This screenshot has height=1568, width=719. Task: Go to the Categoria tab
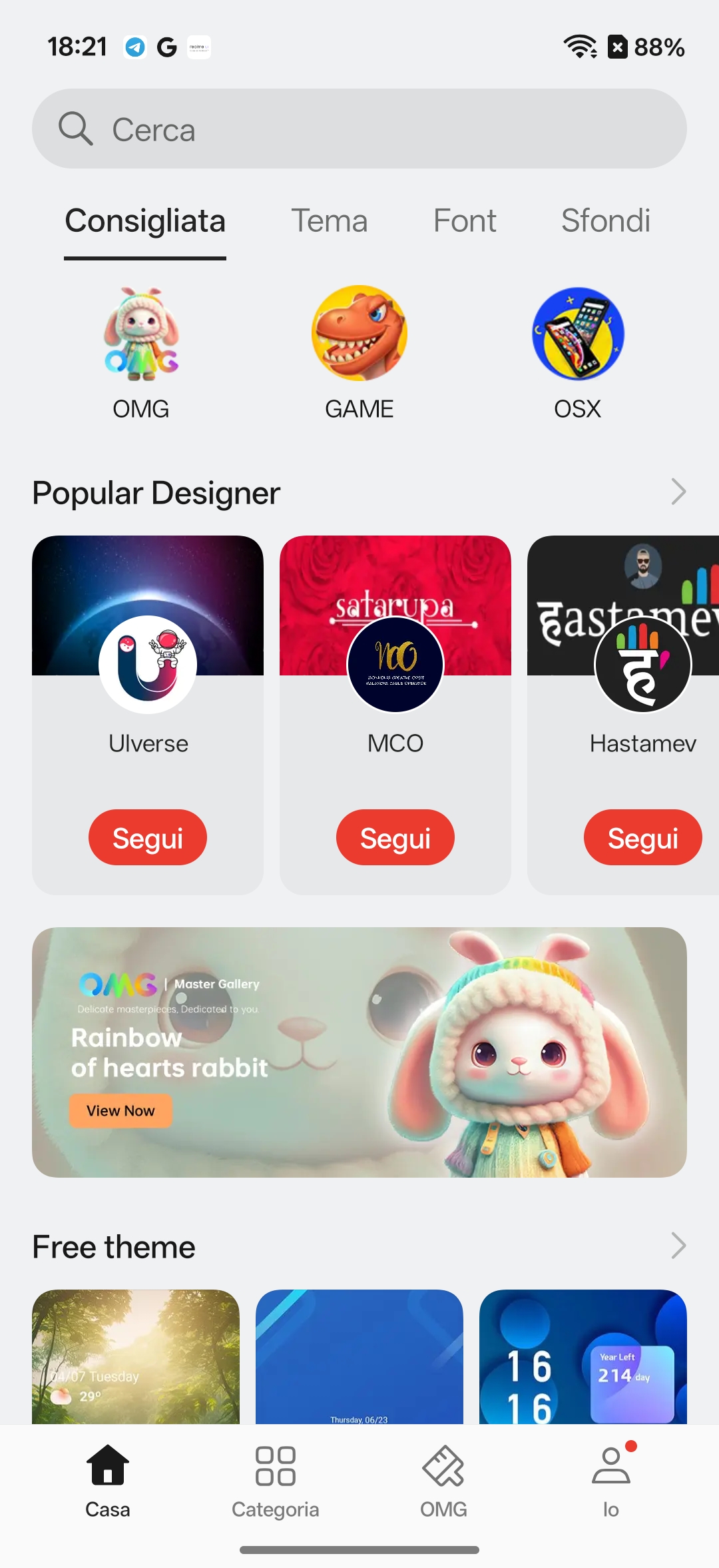pos(275,1480)
